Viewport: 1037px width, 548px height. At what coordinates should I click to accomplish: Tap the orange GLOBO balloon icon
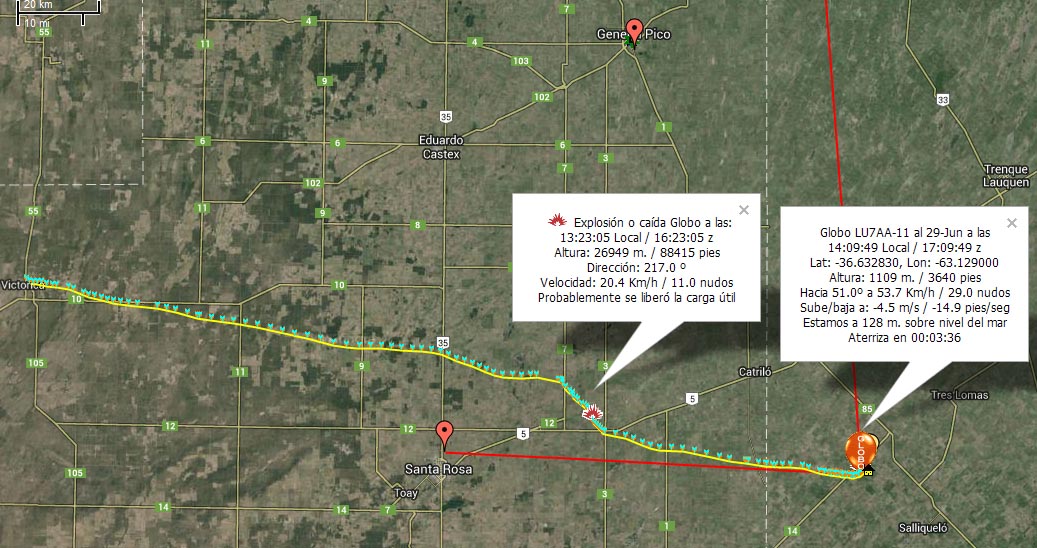861,452
